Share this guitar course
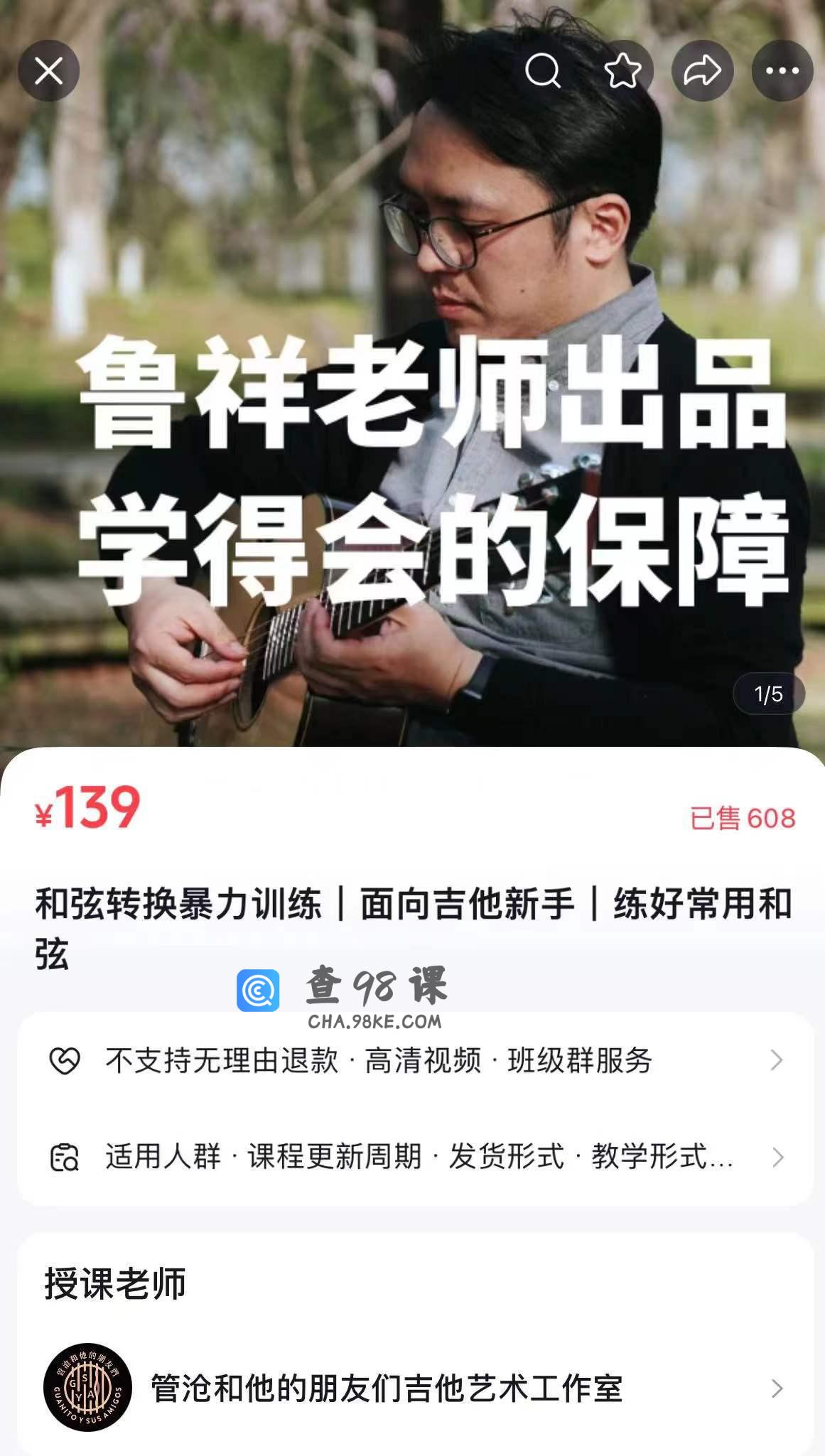 pos(702,71)
